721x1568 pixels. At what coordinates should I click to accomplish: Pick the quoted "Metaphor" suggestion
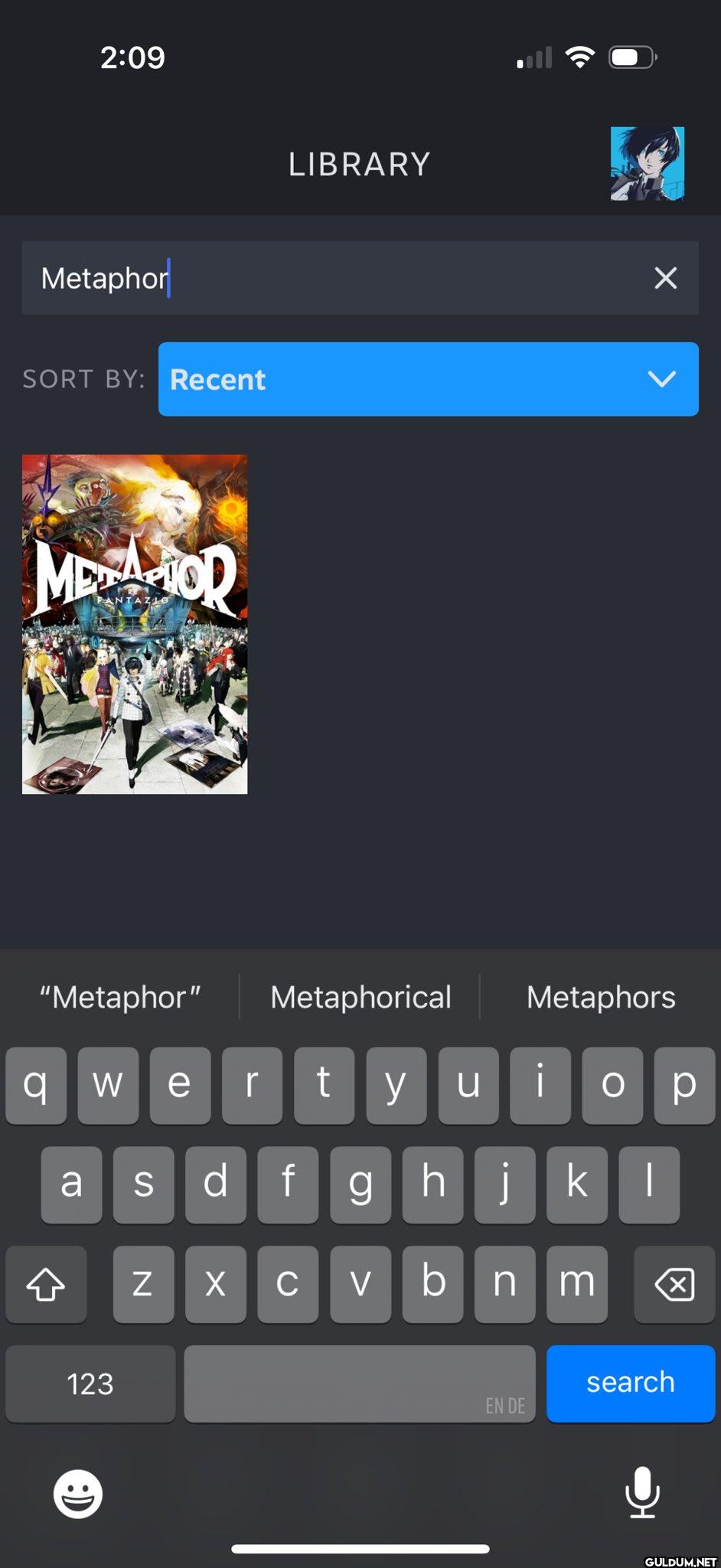point(120,997)
